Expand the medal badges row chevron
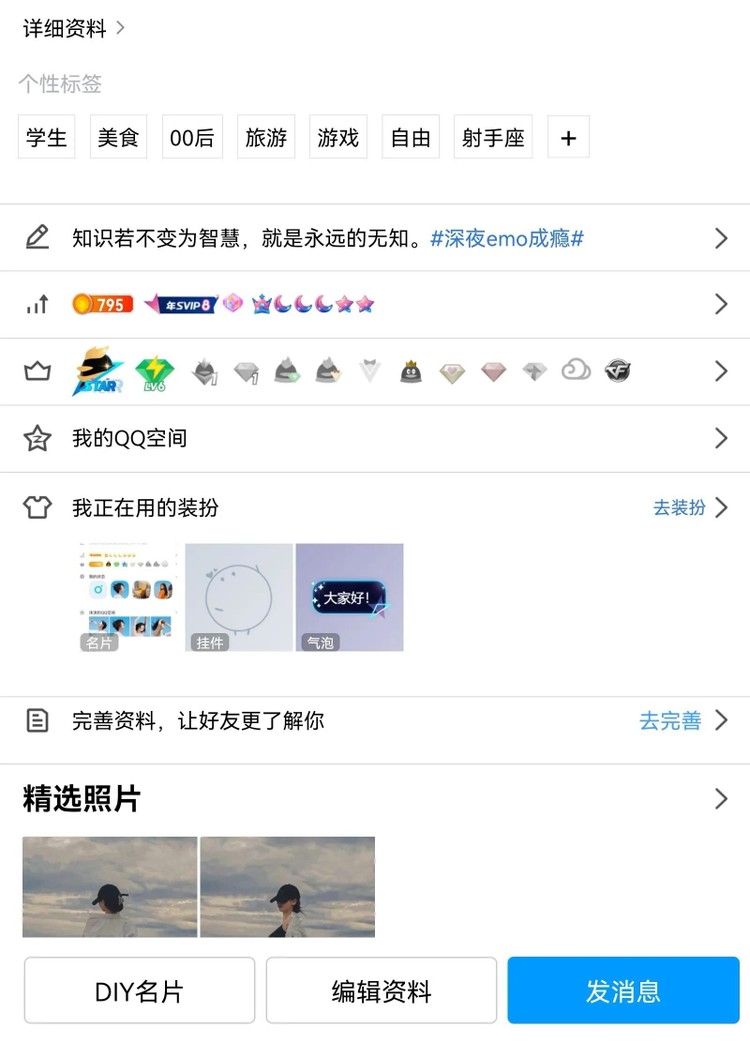 point(722,370)
